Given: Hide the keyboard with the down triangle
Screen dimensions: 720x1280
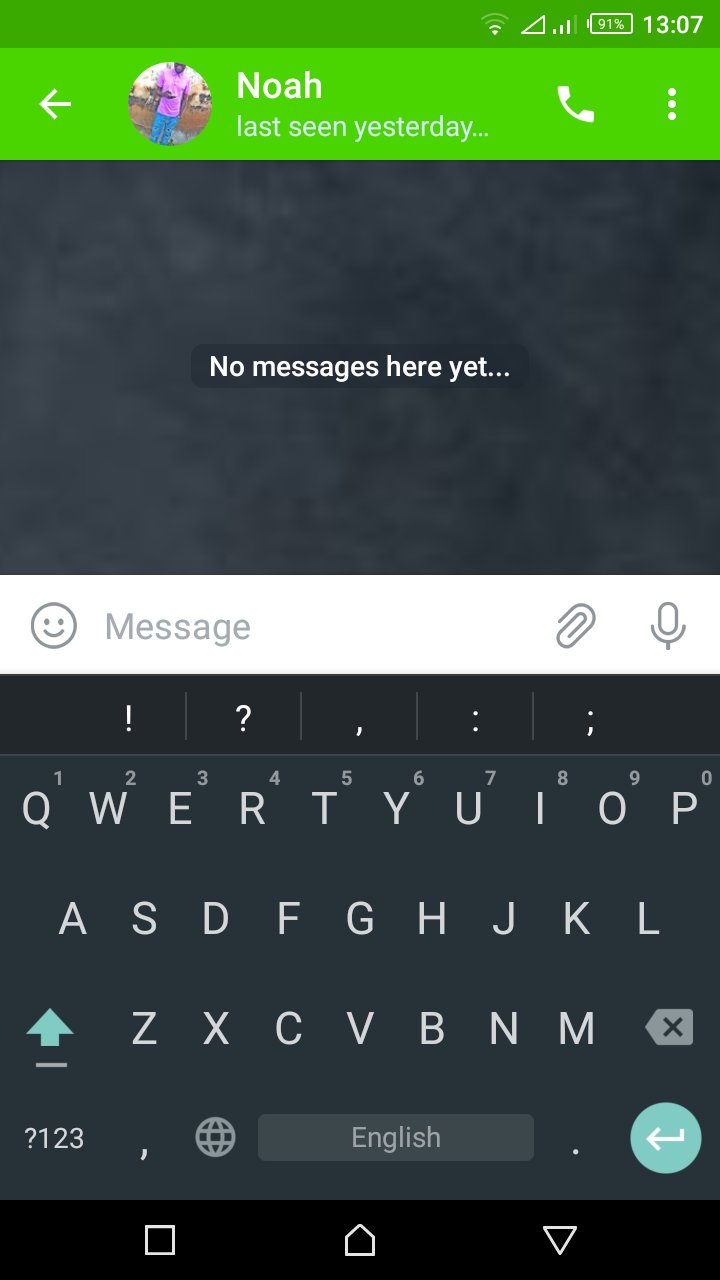Looking at the screenshot, I should (558, 1238).
